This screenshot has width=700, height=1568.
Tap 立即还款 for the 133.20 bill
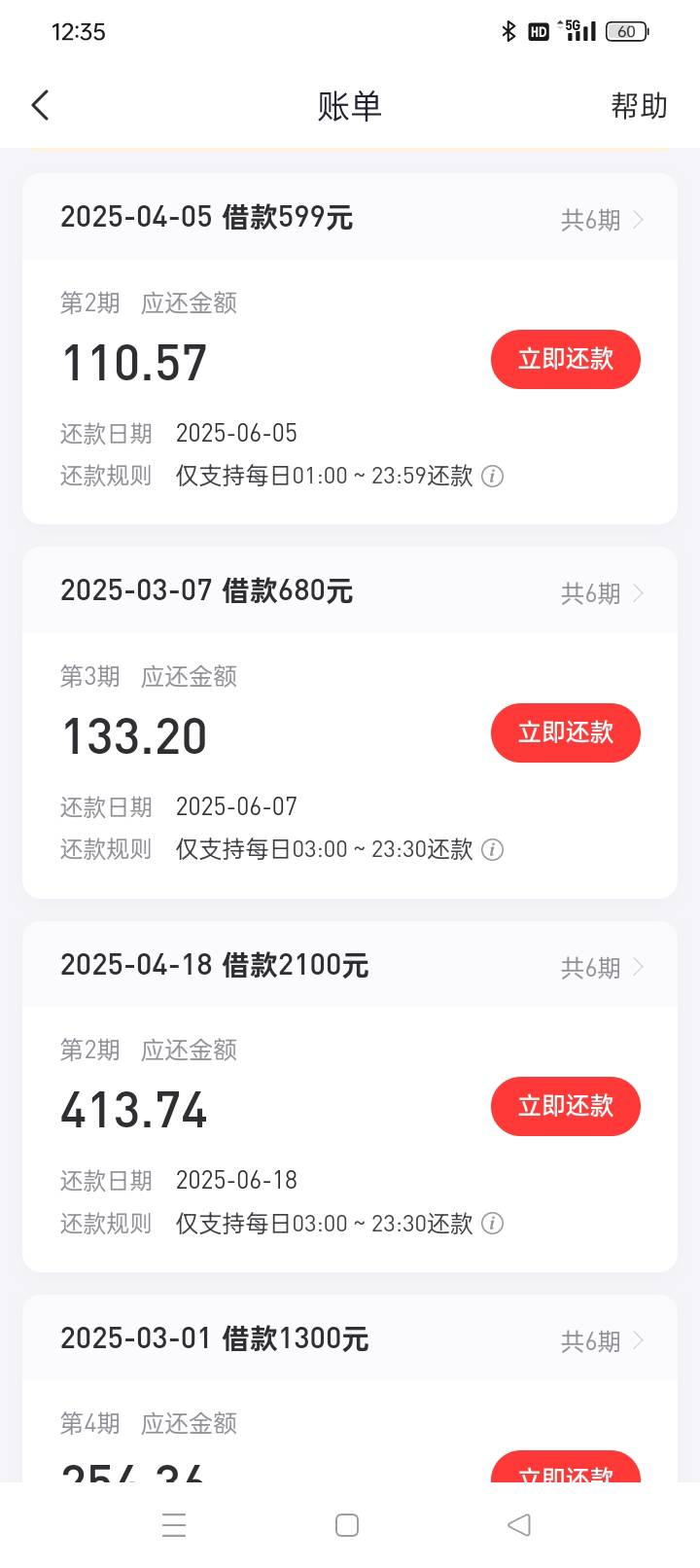tap(565, 732)
